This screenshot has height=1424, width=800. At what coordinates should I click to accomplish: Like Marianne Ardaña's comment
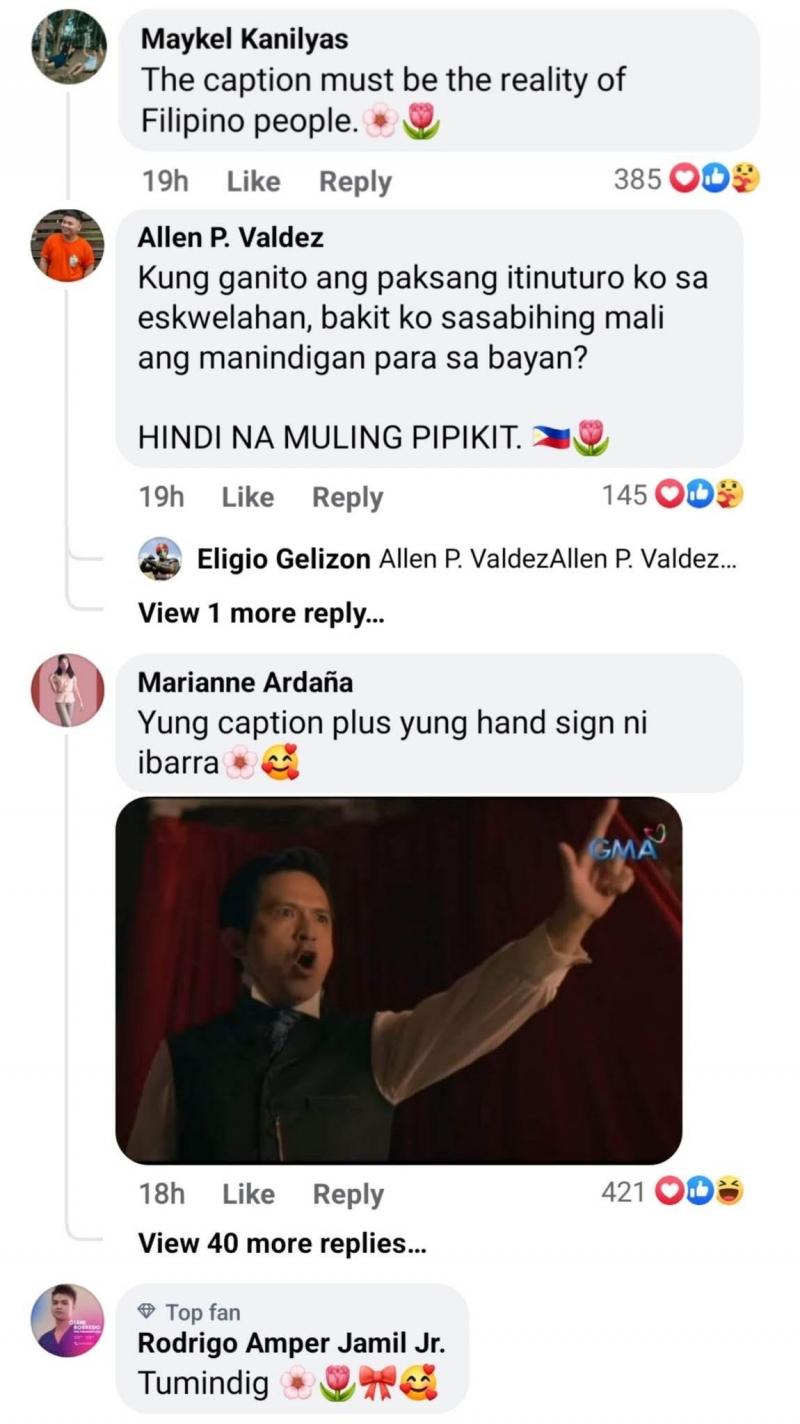[x=248, y=1194]
